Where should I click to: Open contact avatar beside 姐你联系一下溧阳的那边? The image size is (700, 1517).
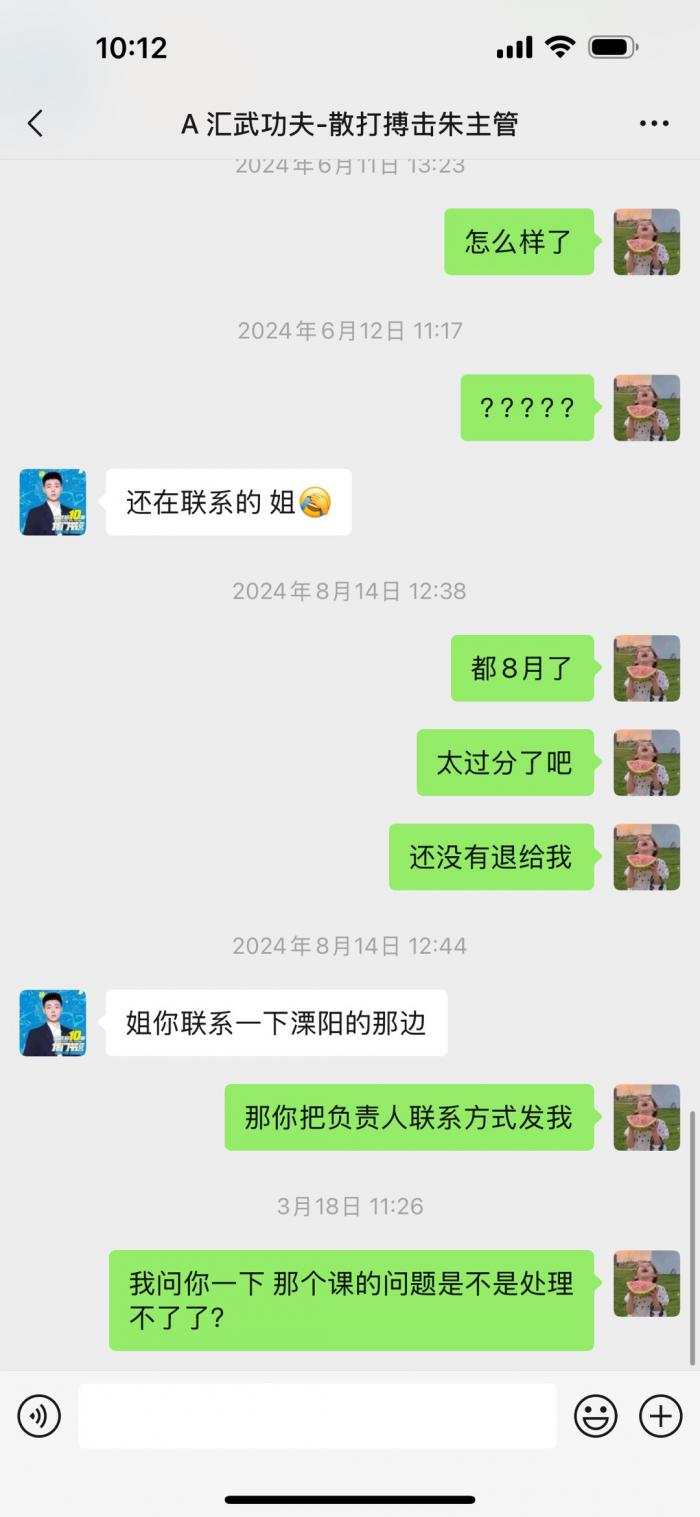(53, 1023)
